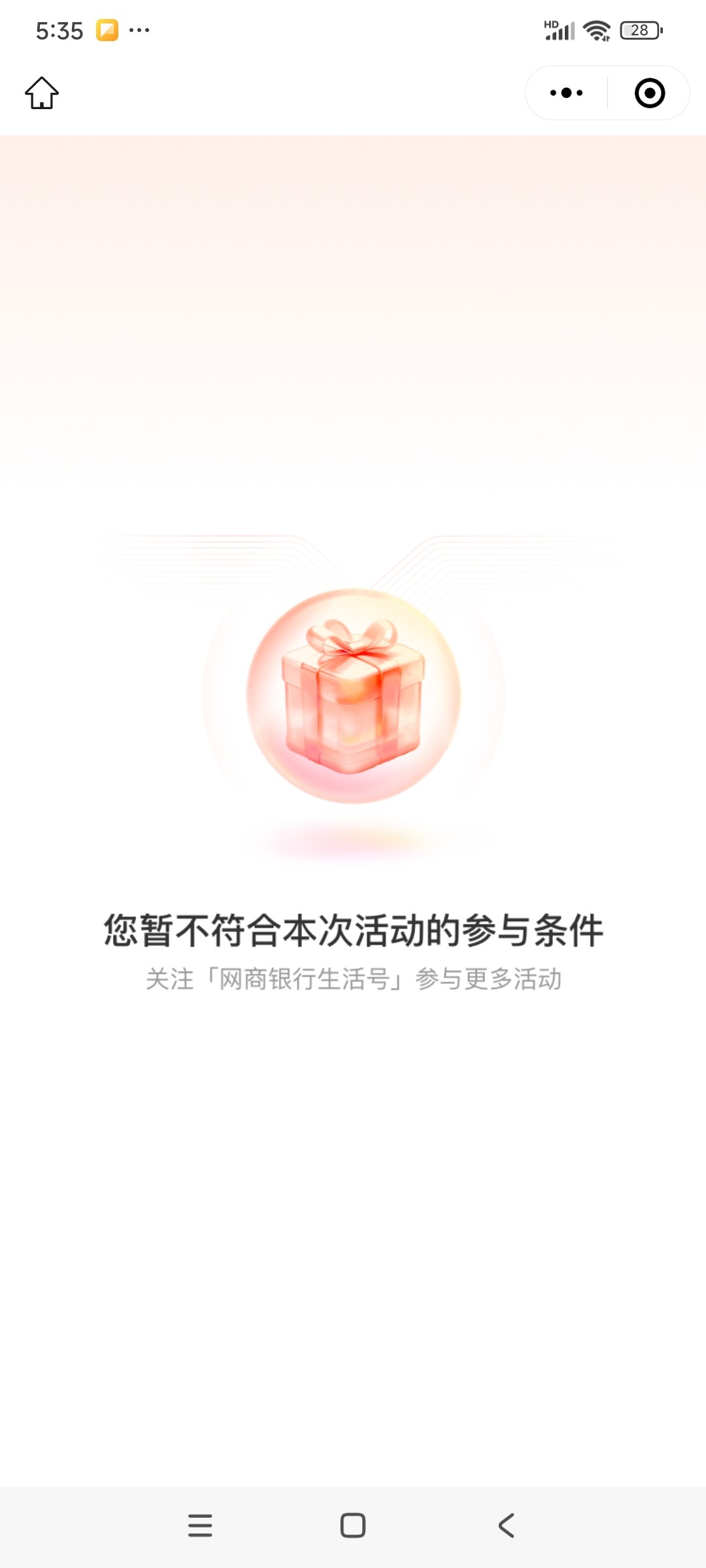Go to the mini program home page
The height and width of the screenshot is (1568, 706).
tap(42, 93)
